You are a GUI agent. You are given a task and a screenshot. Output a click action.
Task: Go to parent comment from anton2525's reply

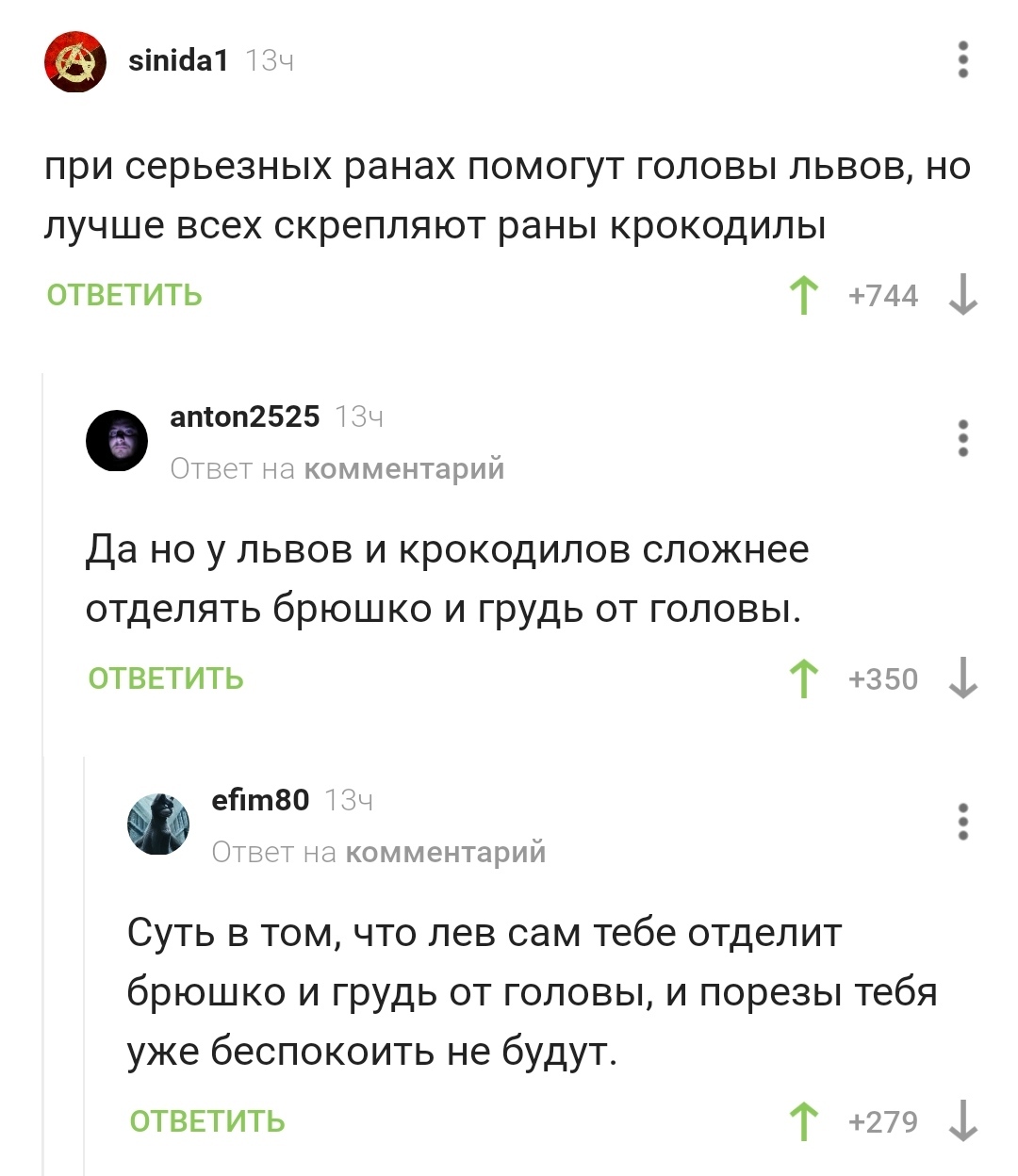pos(403,468)
